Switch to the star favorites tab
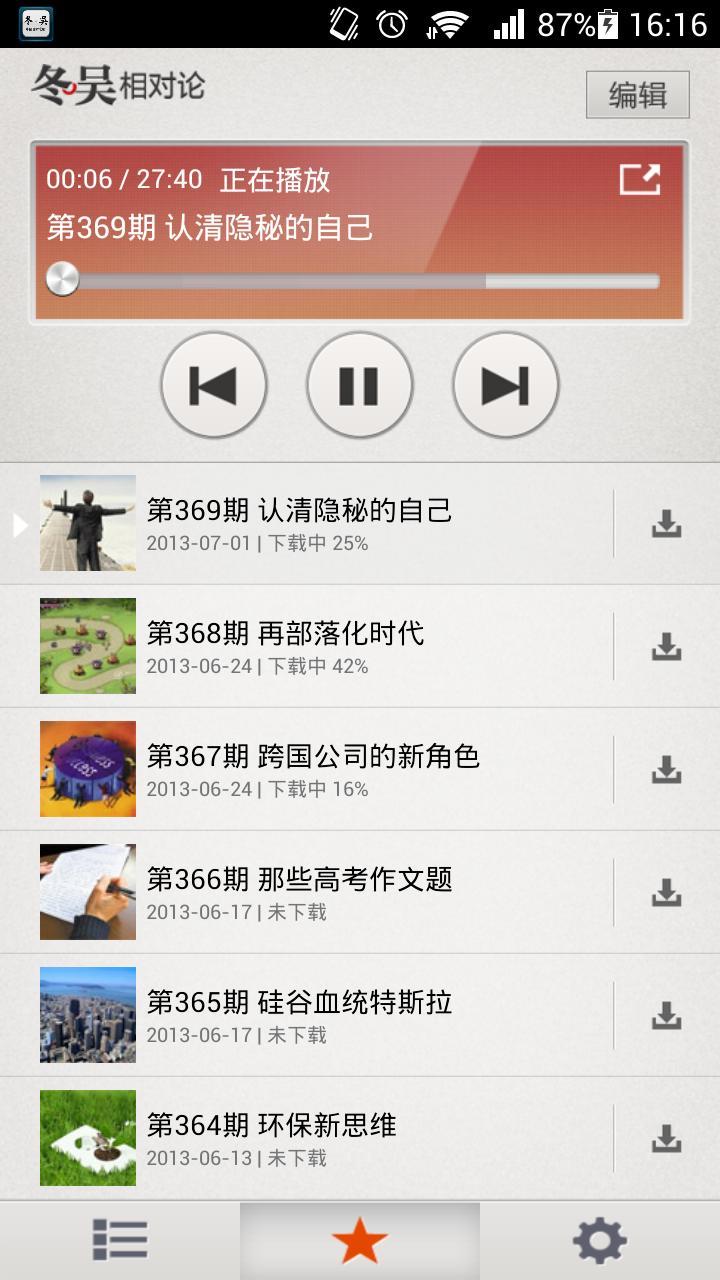 coord(360,1241)
